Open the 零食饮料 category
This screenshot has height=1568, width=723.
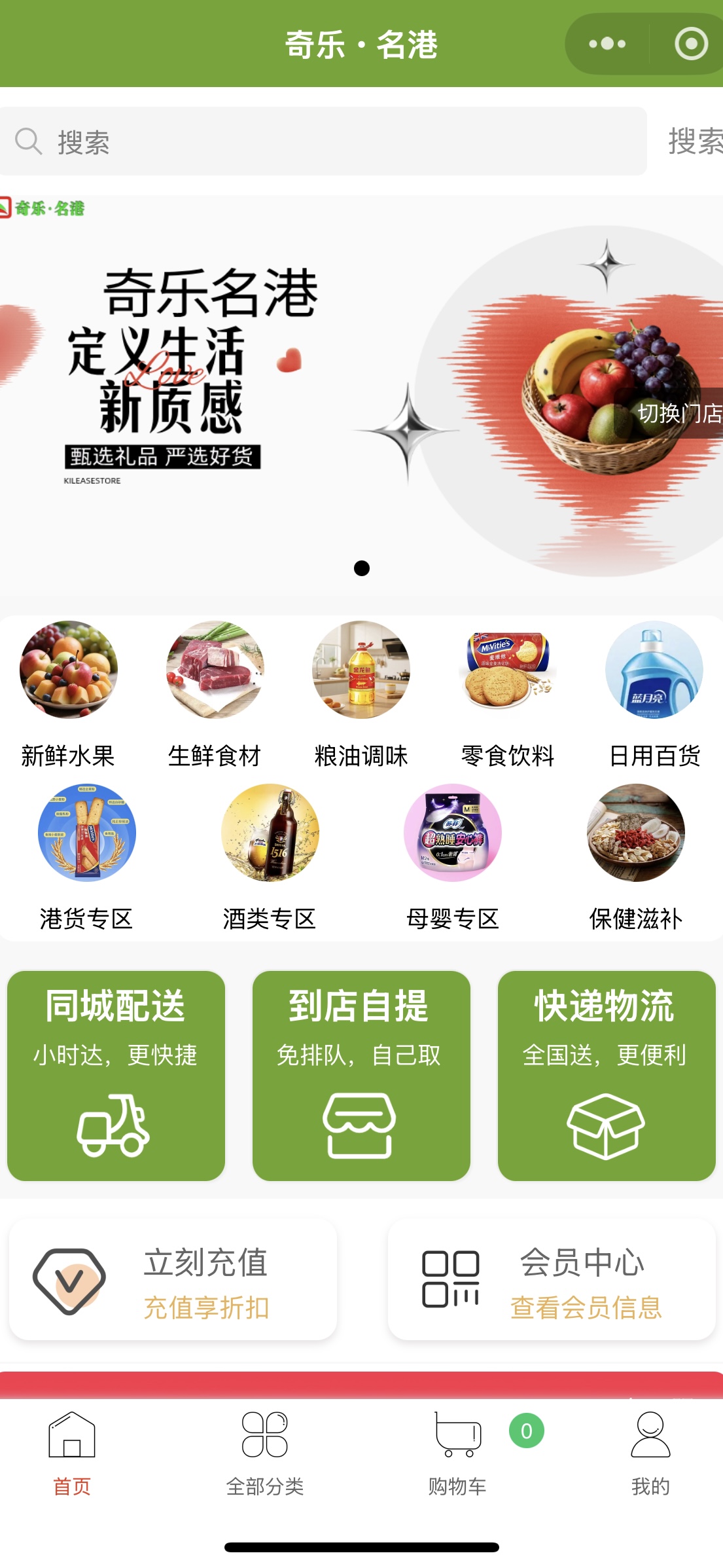tap(508, 694)
